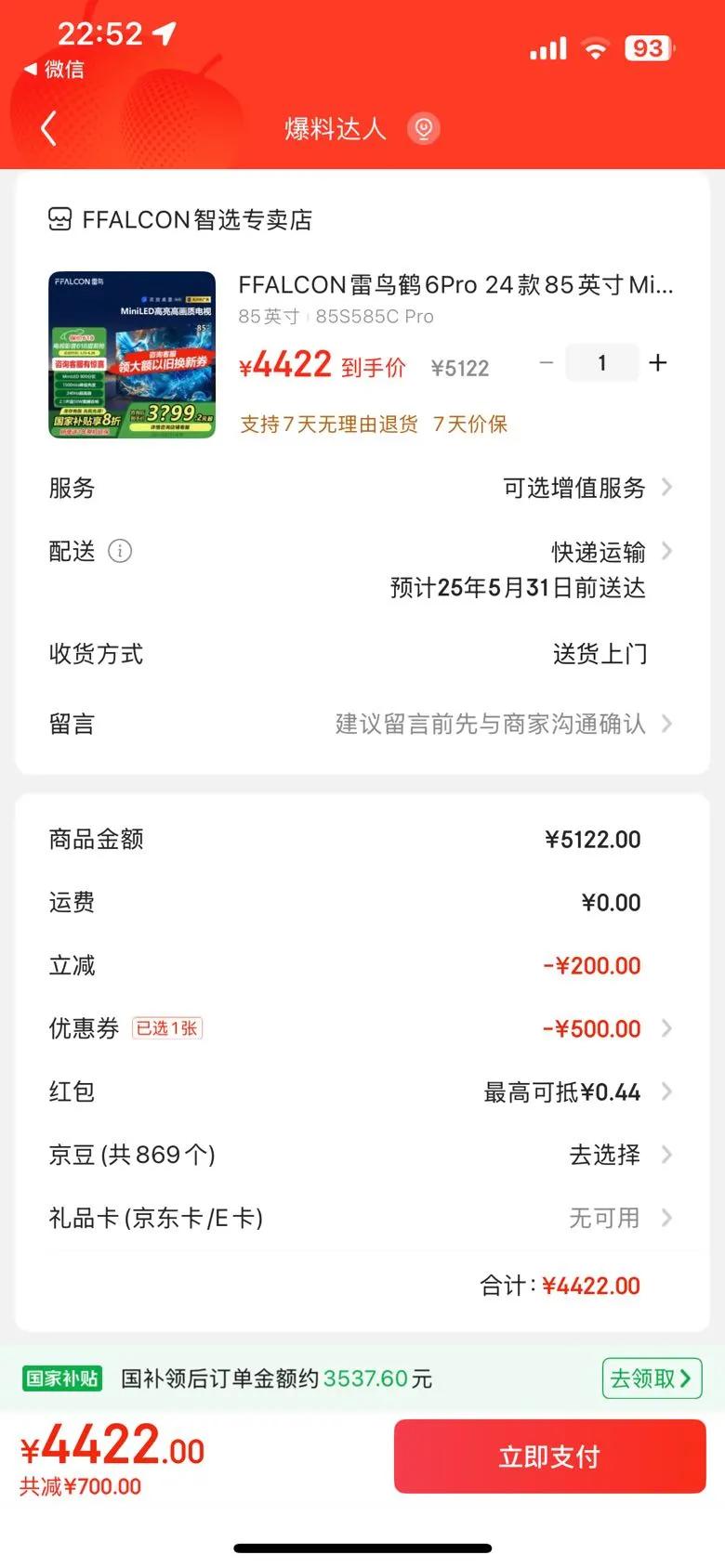Tap the quantity field showing 1
725x1568 pixels.
point(602,363)
